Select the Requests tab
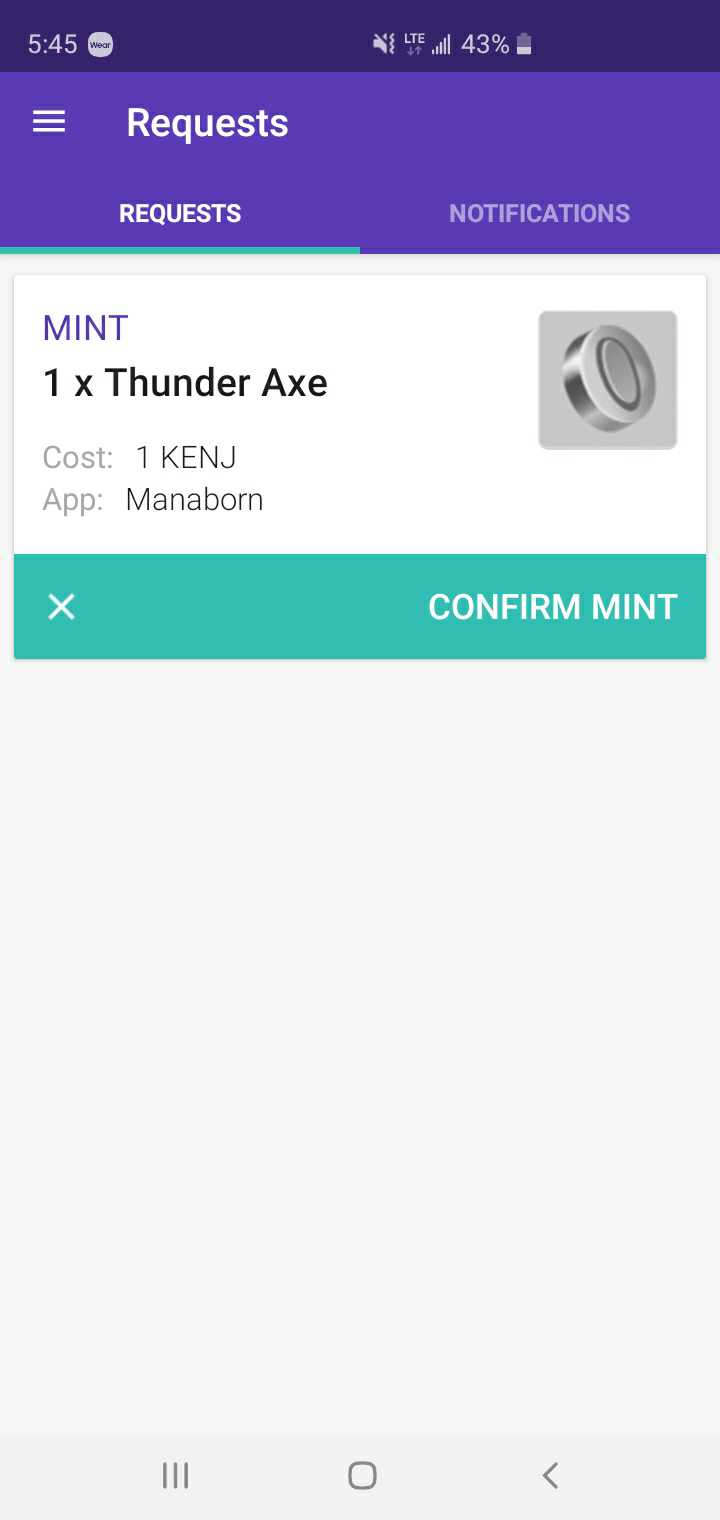The width and height of the screenshot is (720, 1520). click(x=180, y=213)
